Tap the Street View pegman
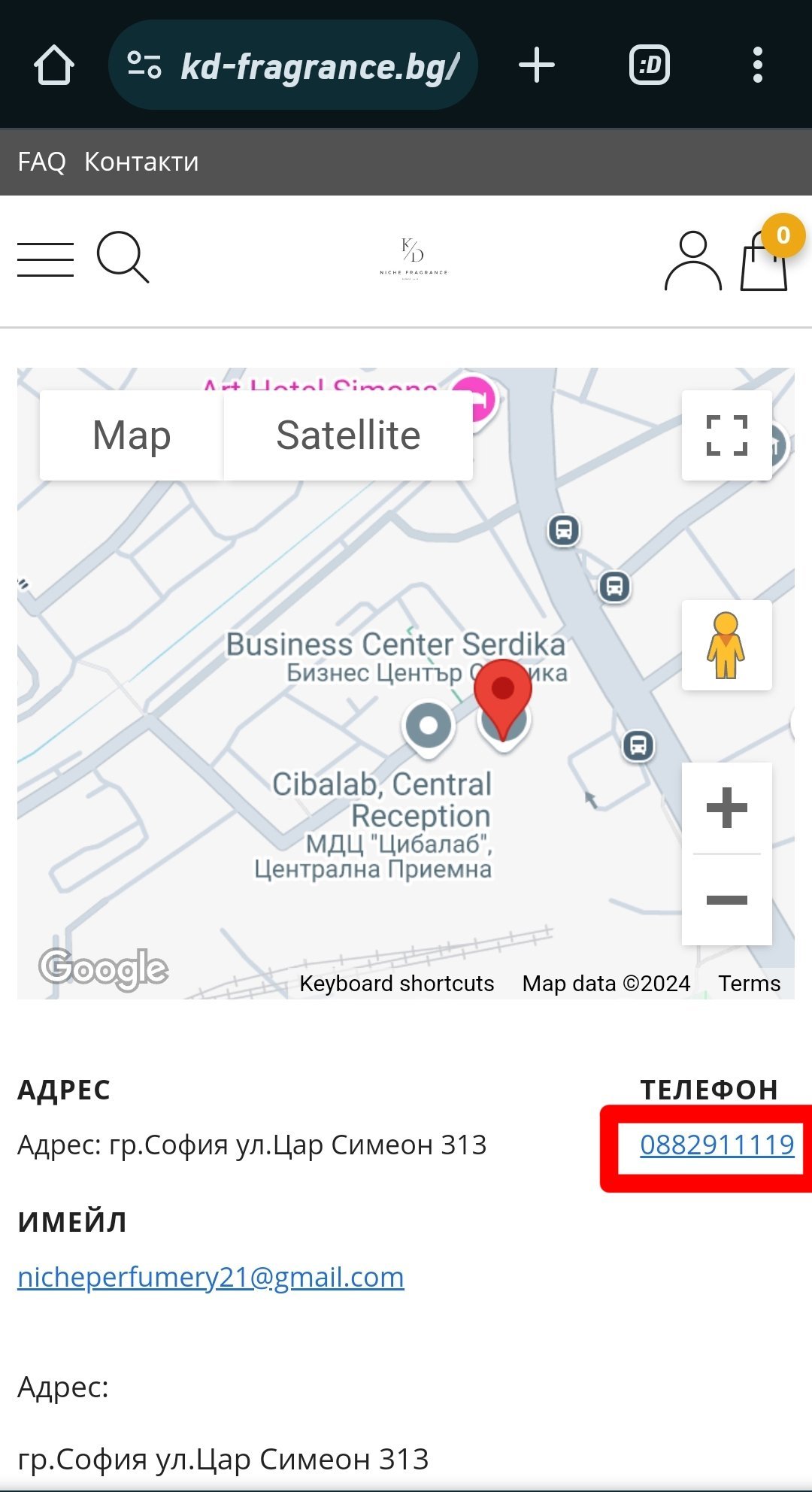 726,645
